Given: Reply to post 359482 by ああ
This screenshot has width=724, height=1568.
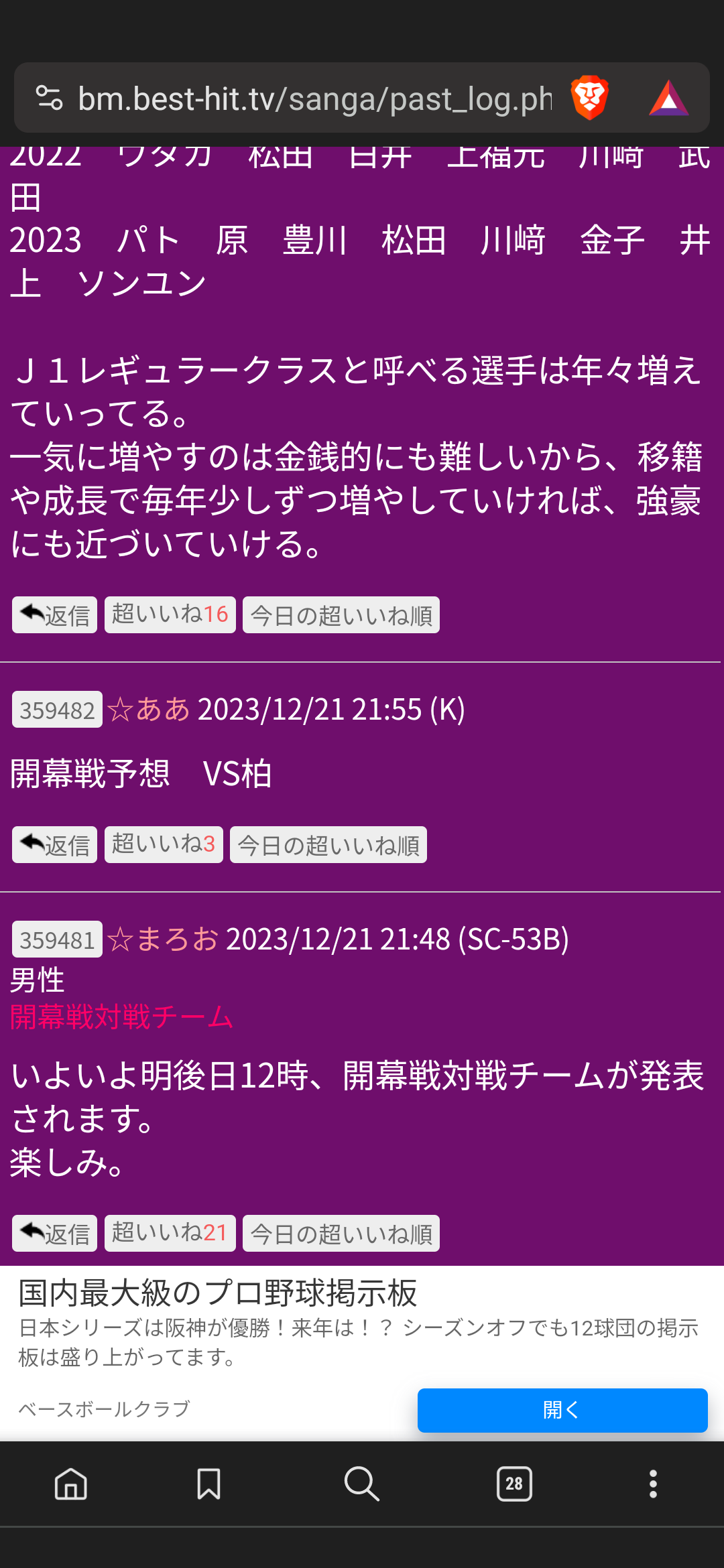Looking at the screenshot, I should 54,845.
